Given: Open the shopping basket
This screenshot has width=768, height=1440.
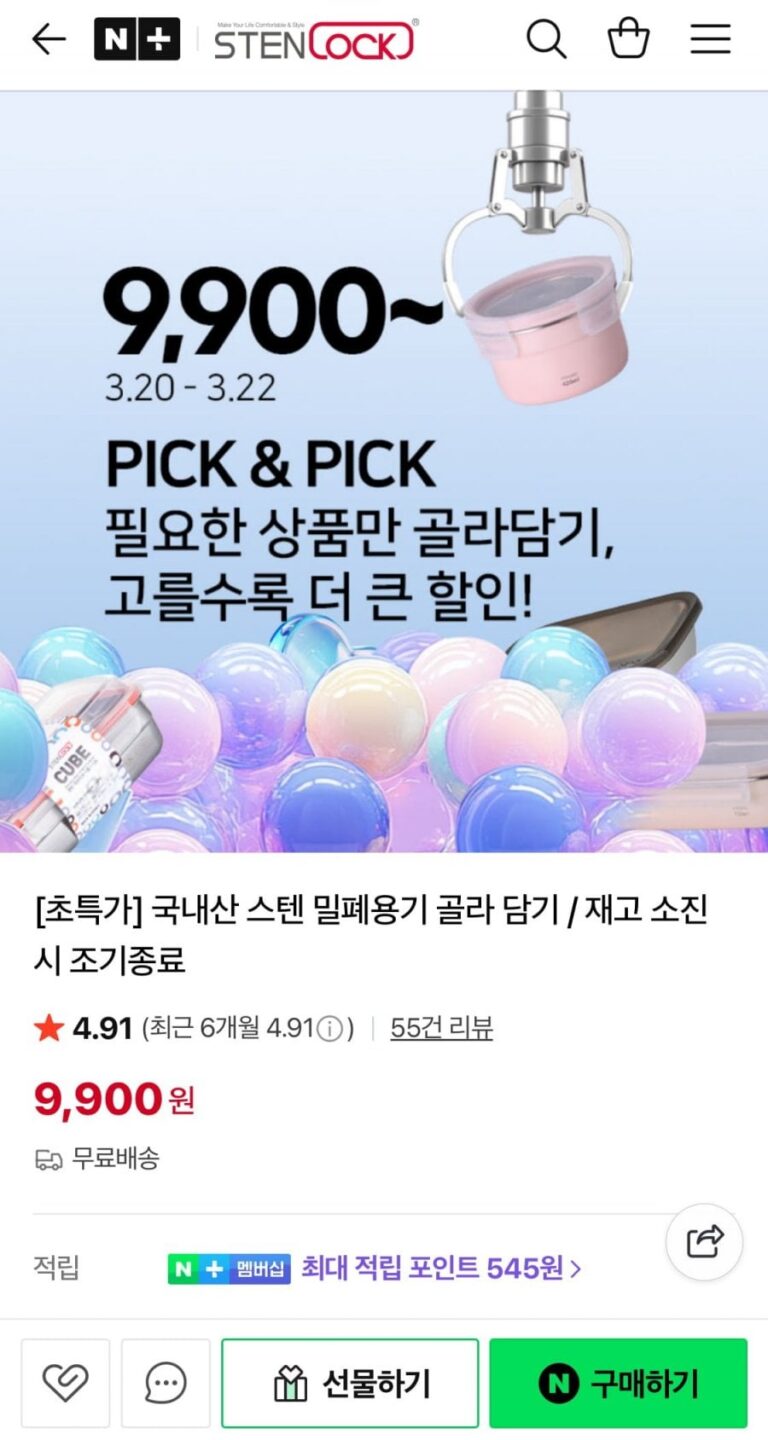Looking at the screenshot, I should (628, 40).
